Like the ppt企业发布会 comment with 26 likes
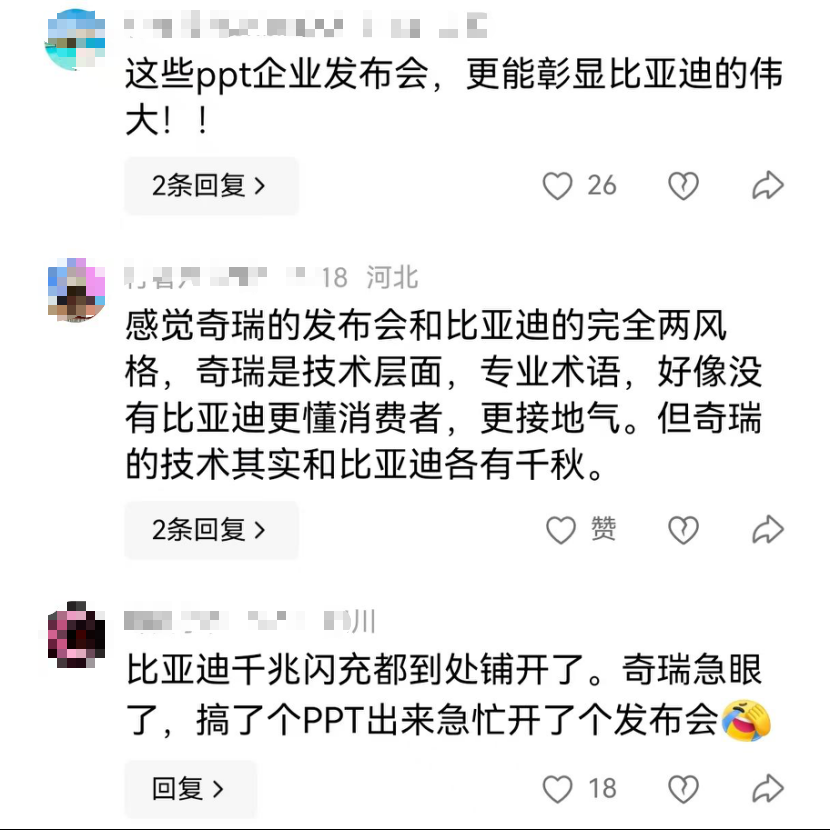Image resolution: width=830 pixels, height=830 pixels. 558,186
